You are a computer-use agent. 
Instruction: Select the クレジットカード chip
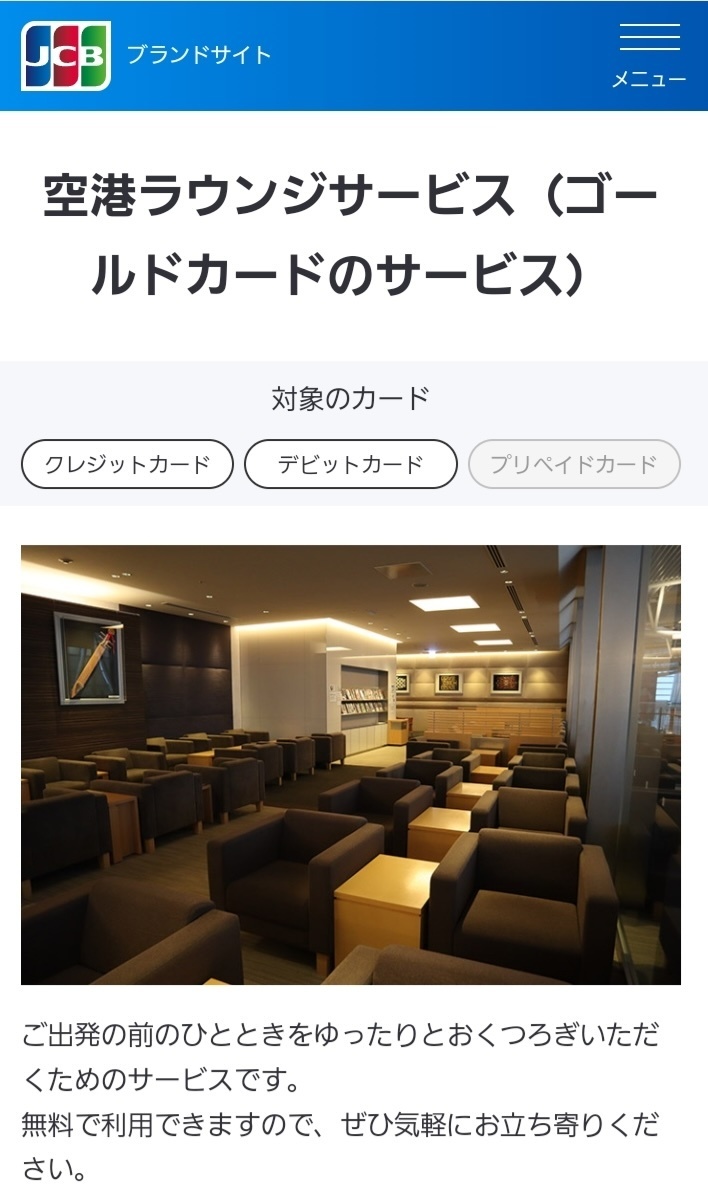pos(127,464)
